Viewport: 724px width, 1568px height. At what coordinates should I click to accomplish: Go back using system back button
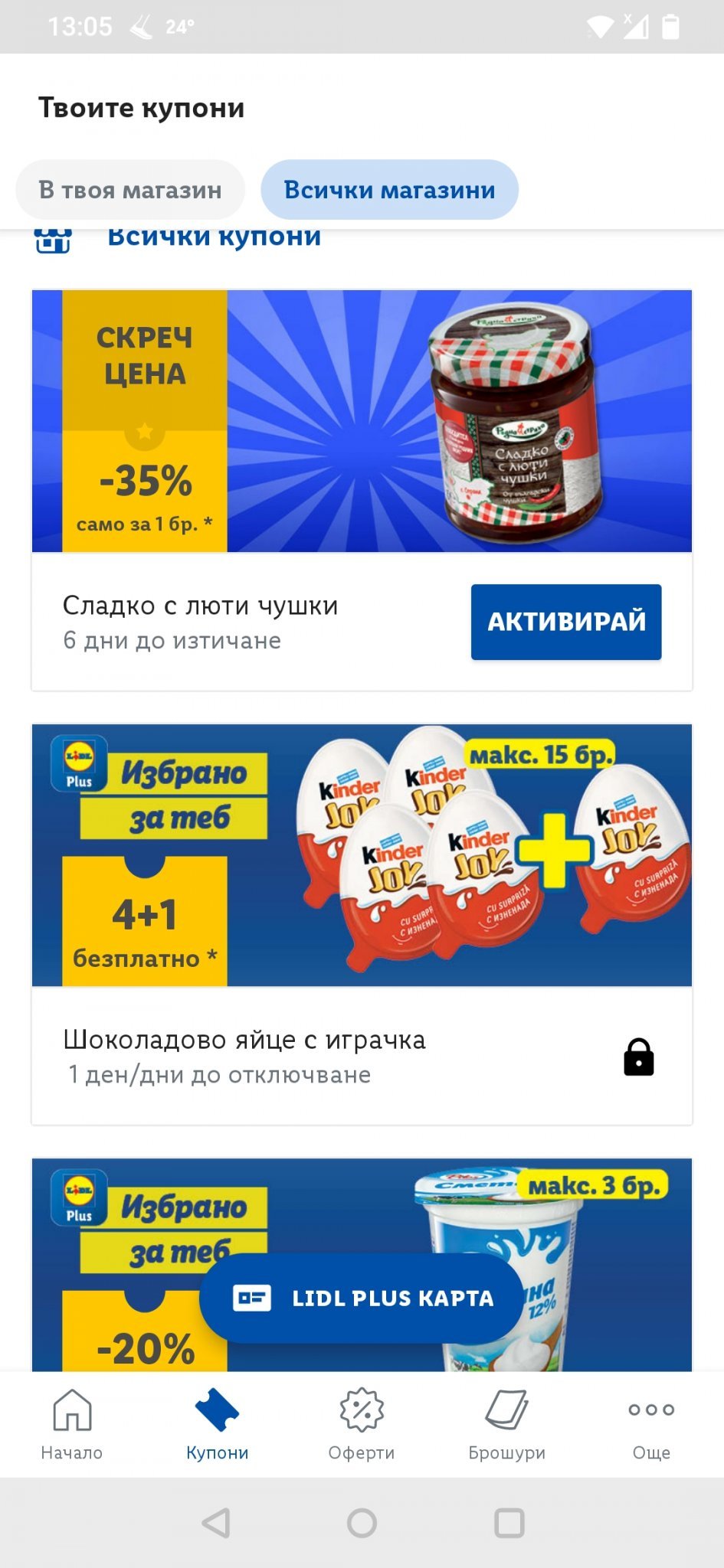pyautogui.click(x=216, y=1523)
